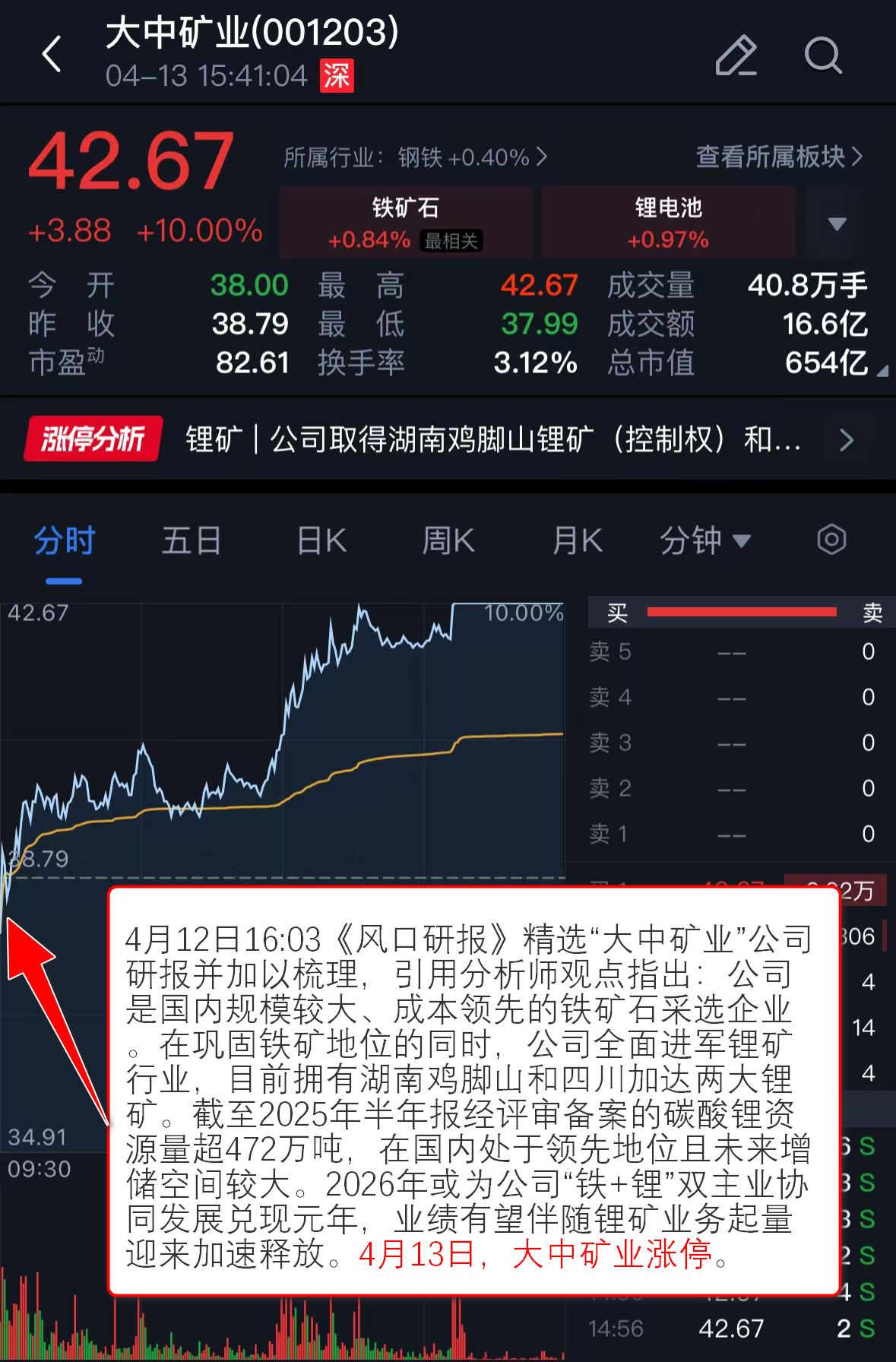Open the 铁矿石 sector chip
Image resolution: width=896 pixels, height=1362 pixels.
(x=405, y=223)
